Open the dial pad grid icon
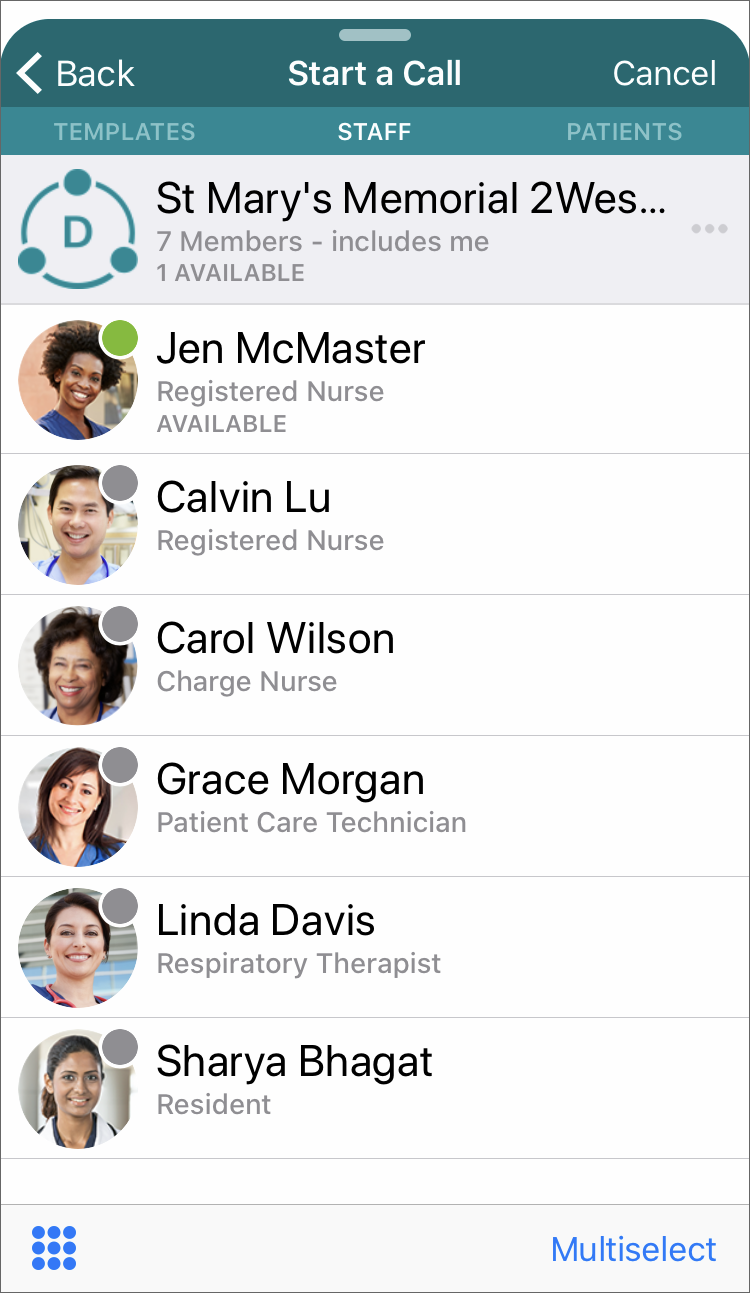Image resolution: width=750 pixels, height=1293 pixels. click(x=54, y=1248)
